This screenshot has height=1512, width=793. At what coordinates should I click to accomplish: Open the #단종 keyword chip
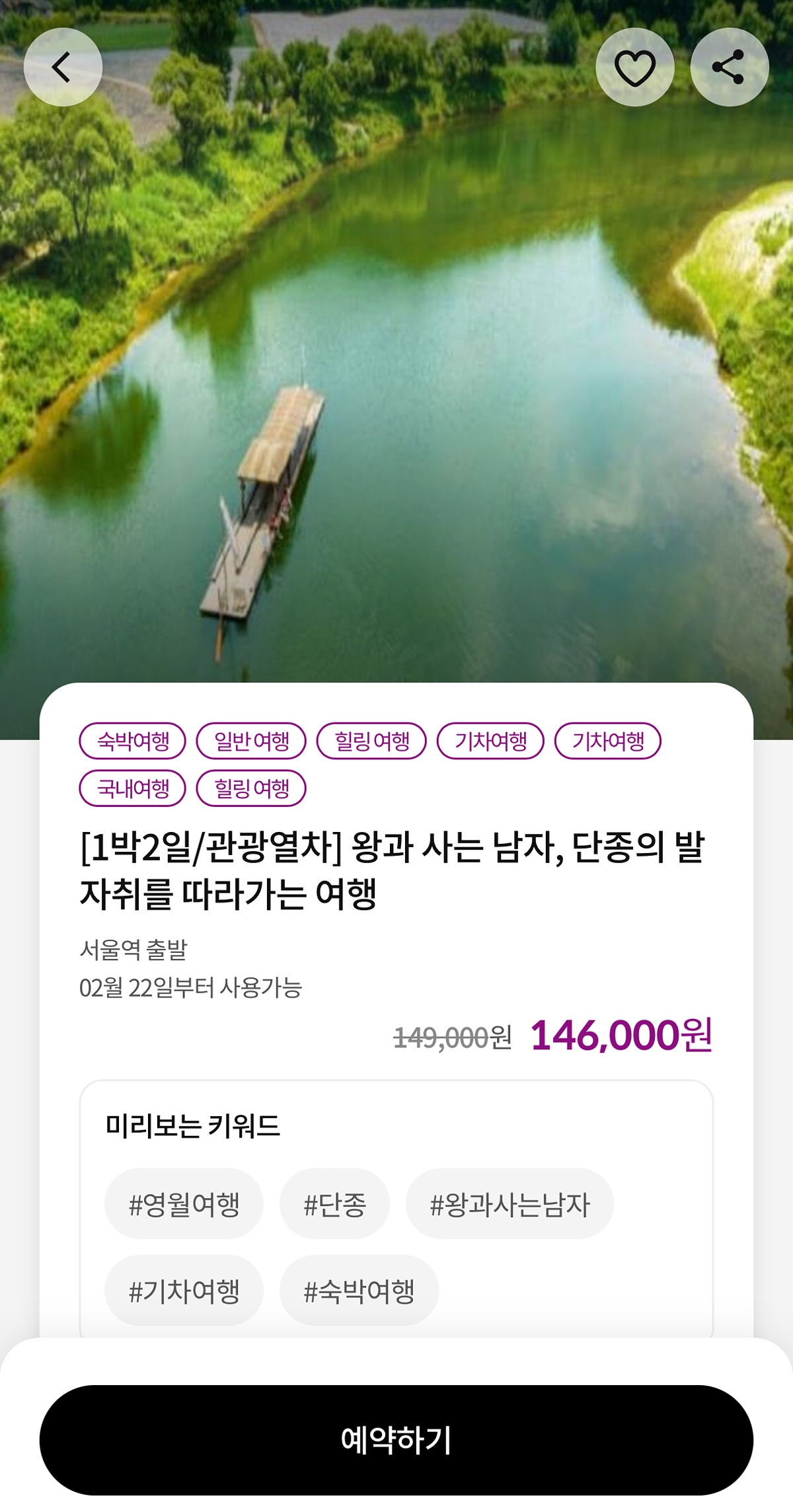(334, 1204)
